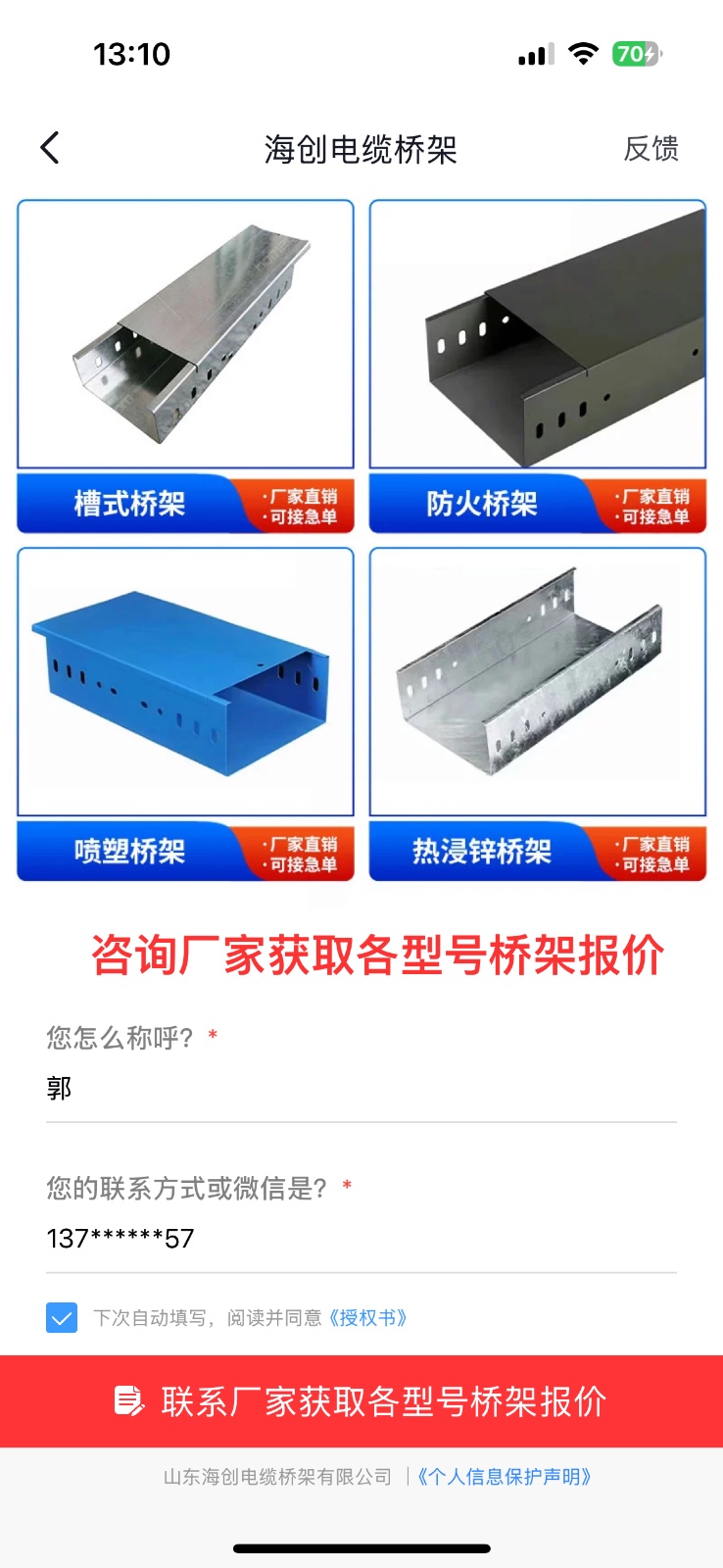This screenshot has width=723, height=1568.
Task: Toggle the blue agreement checkbox off
Action: (x=61, y=1317)
